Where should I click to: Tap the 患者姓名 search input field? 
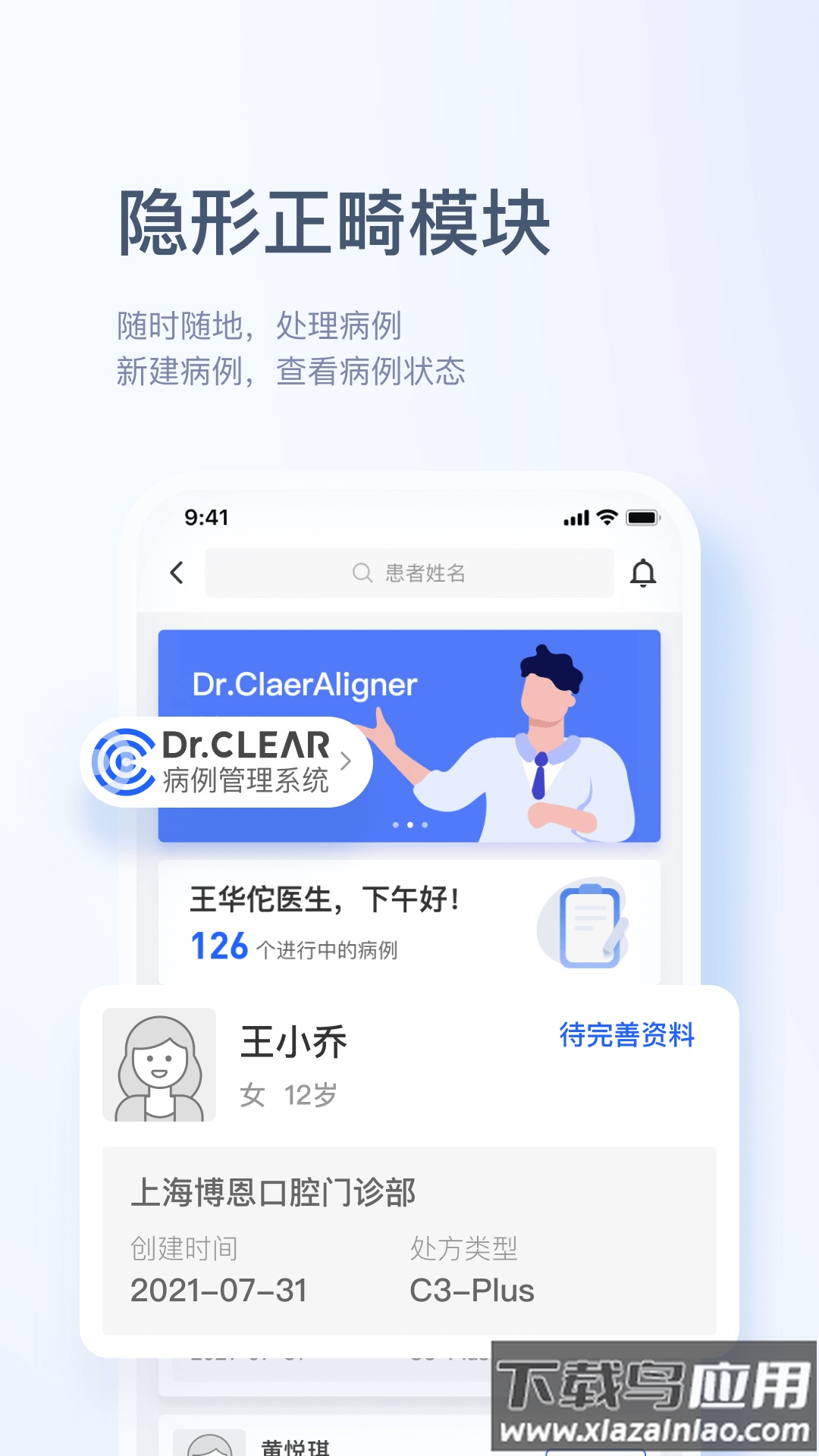pos(425,573)
